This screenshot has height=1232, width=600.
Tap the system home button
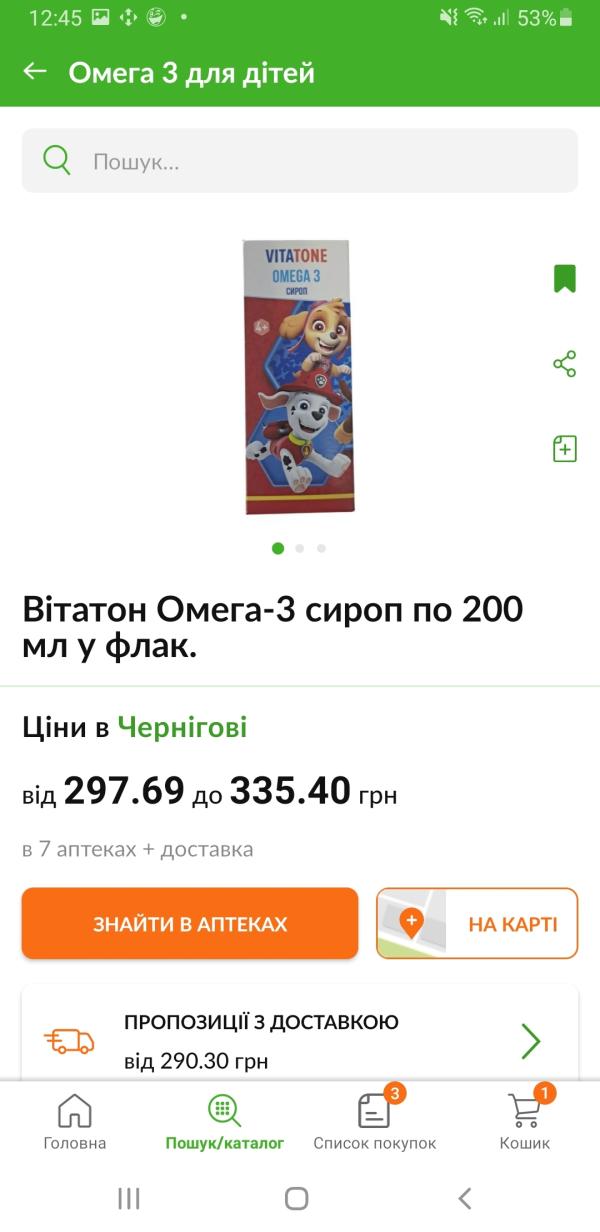pos(297,1198)
